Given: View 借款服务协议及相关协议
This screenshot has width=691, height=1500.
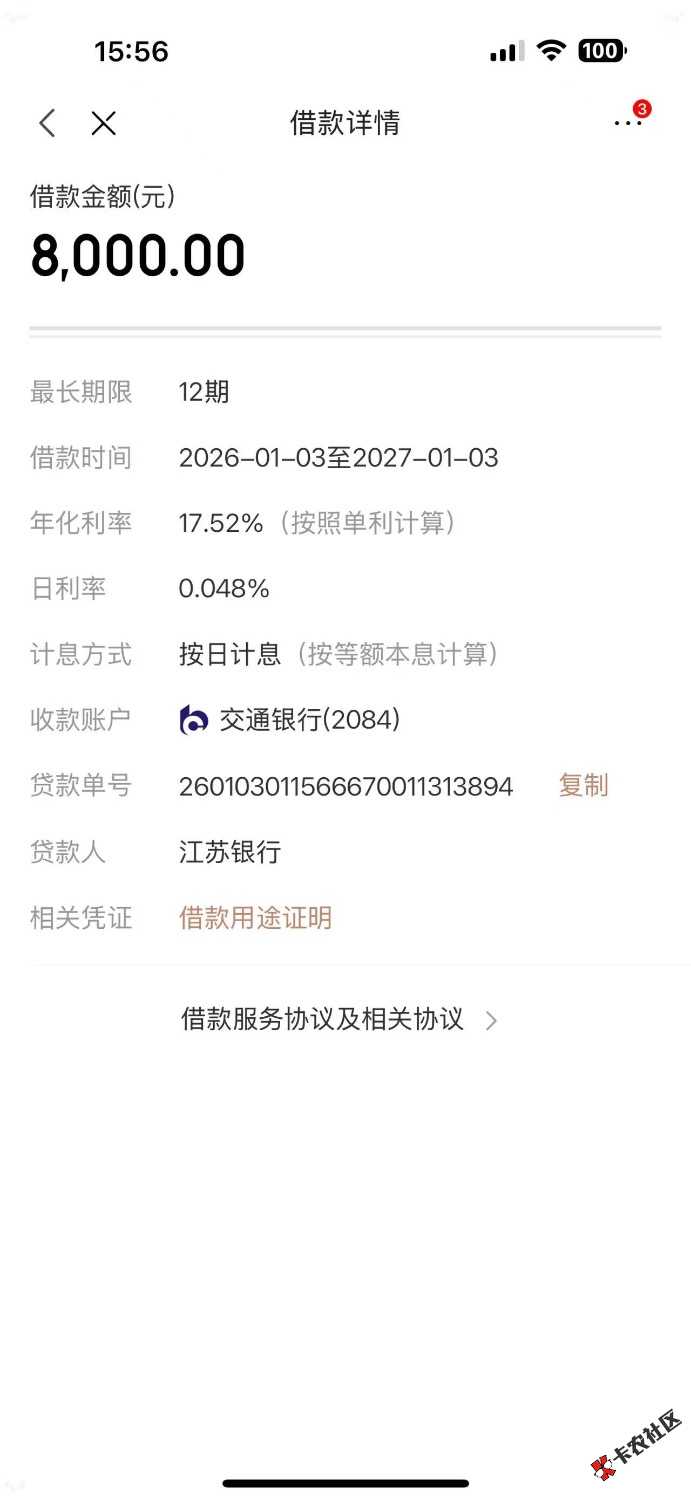Looking at the screenshot, I should [x=338, y=1019].
